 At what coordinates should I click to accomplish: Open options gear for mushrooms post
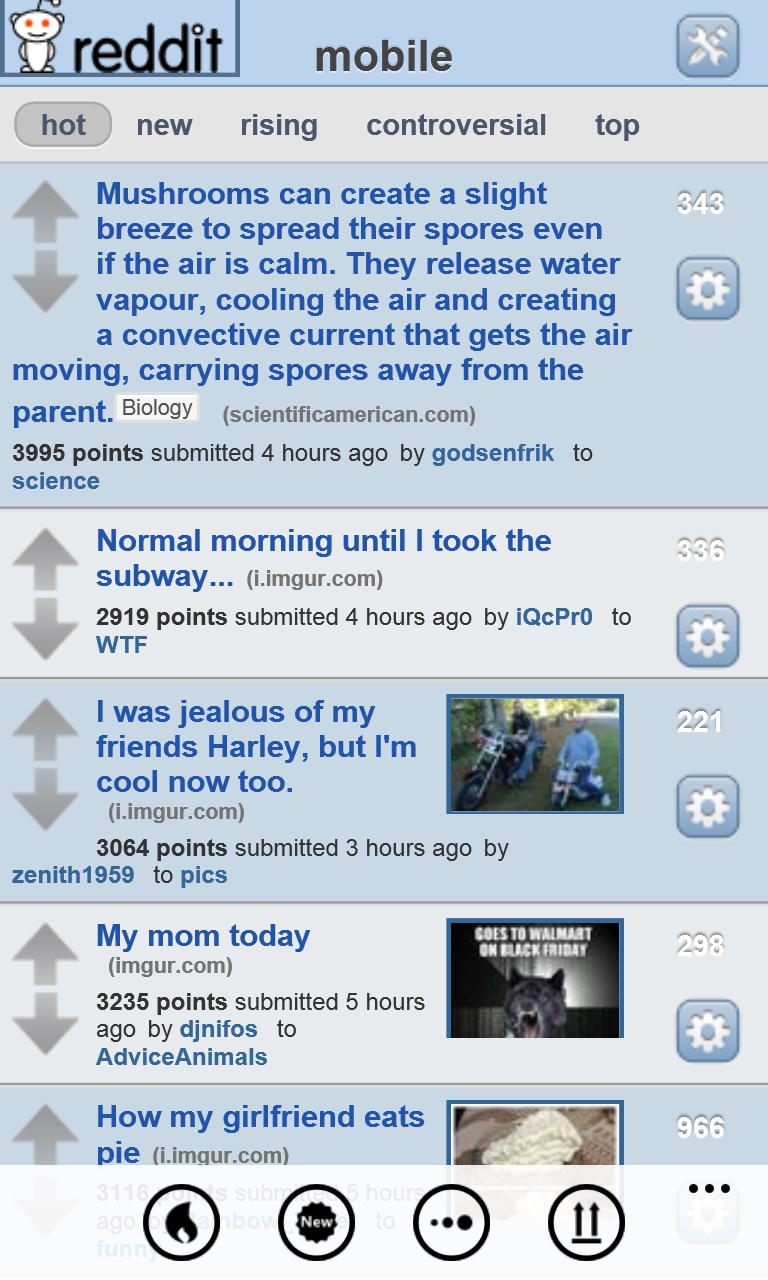click(x=707, y=289)
